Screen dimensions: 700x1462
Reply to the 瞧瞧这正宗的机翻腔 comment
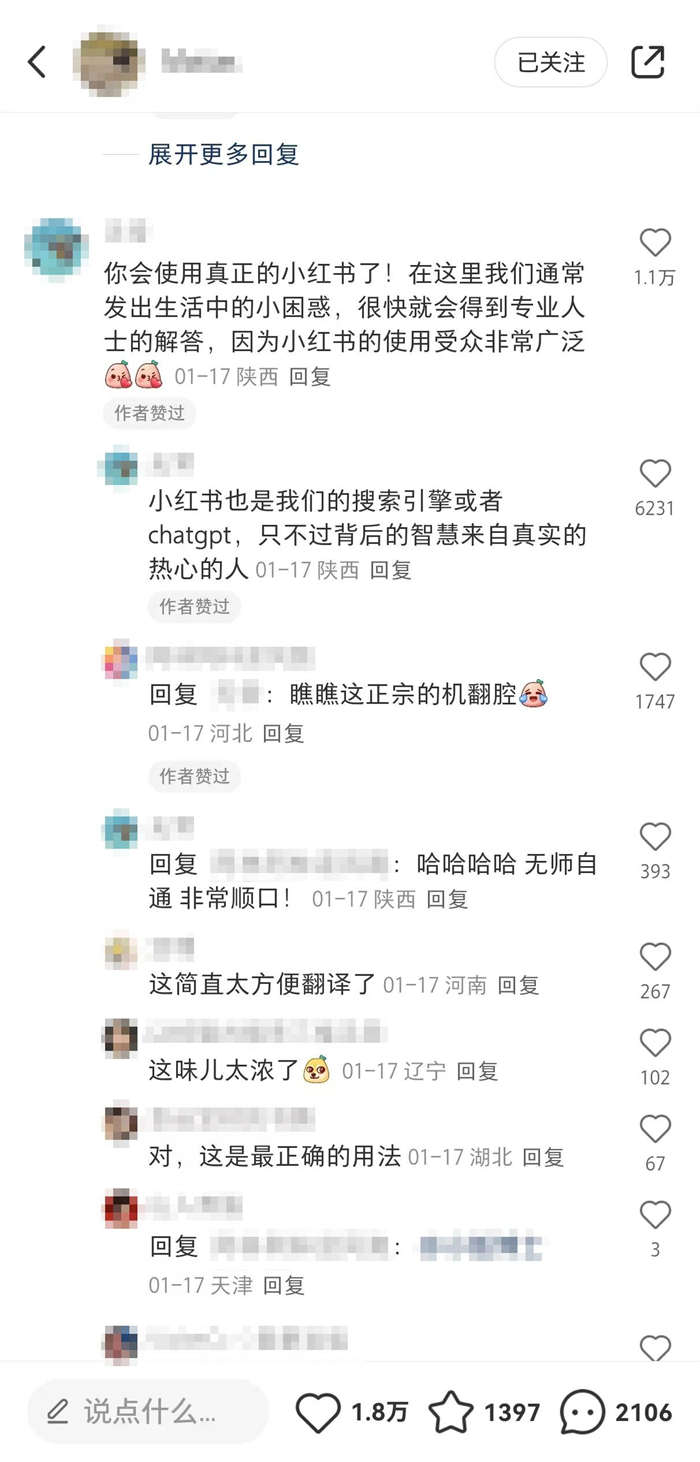tap(283, 733)
